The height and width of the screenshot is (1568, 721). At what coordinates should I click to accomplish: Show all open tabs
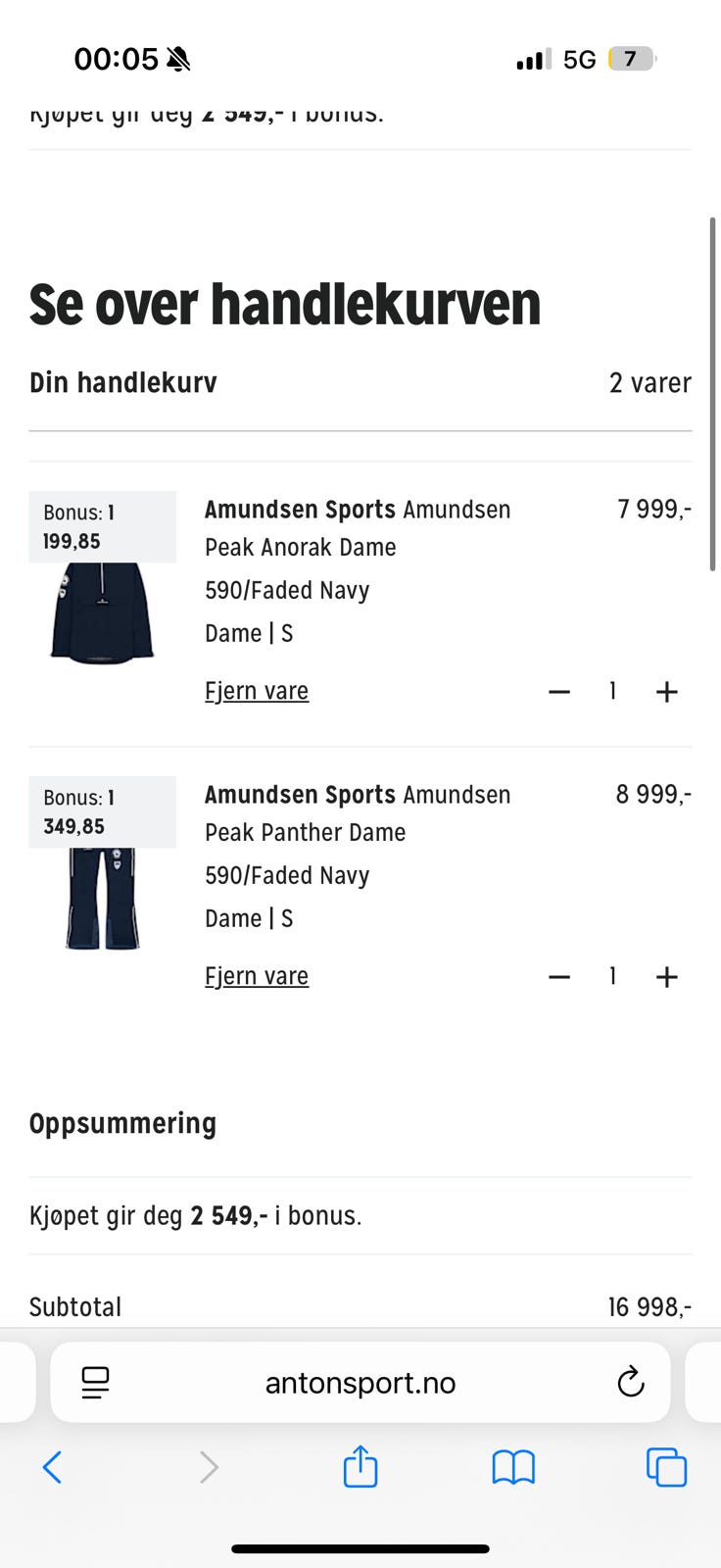666,1467
